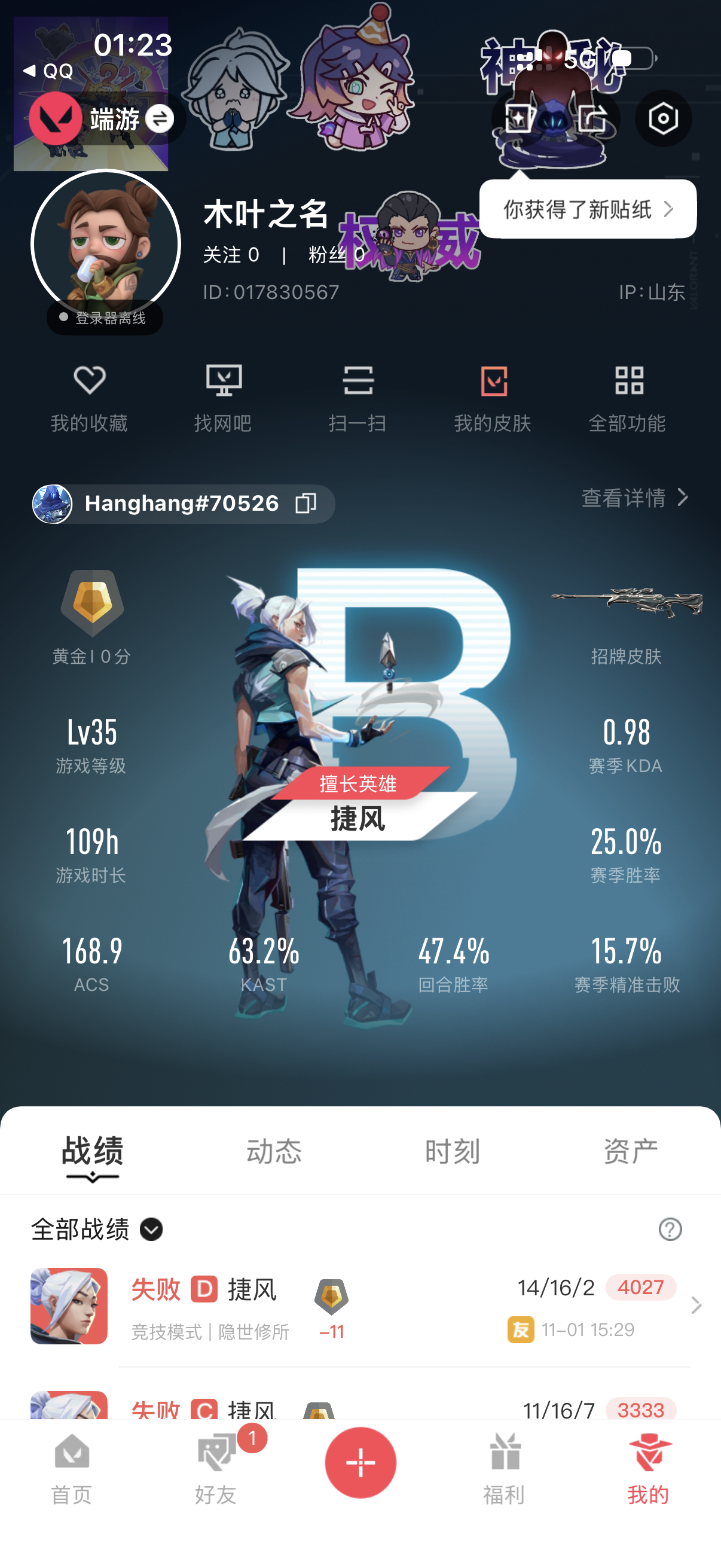The width and height of the screenshot is (721, 1568).
Task: Open the settings hexagon icon
Action: (662, 118)
